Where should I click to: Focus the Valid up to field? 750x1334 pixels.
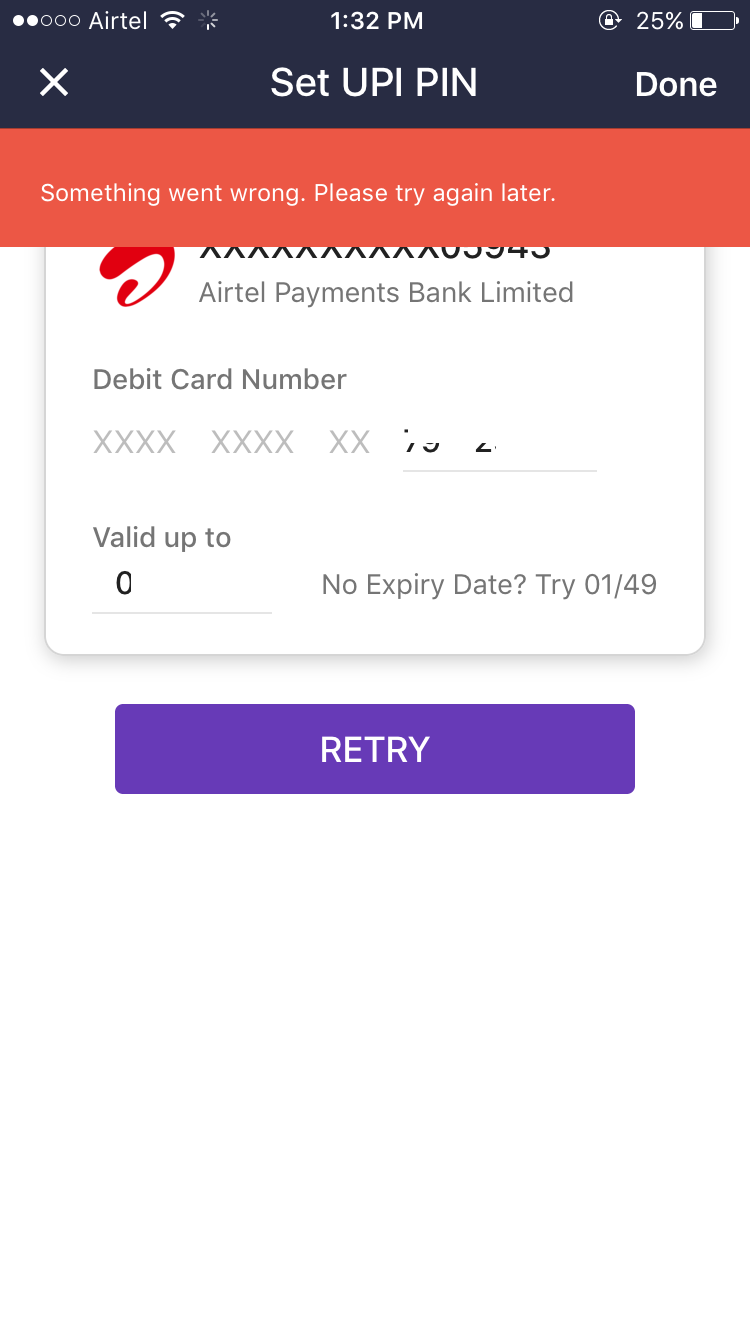pyautogui.click(x=181, y=584)
